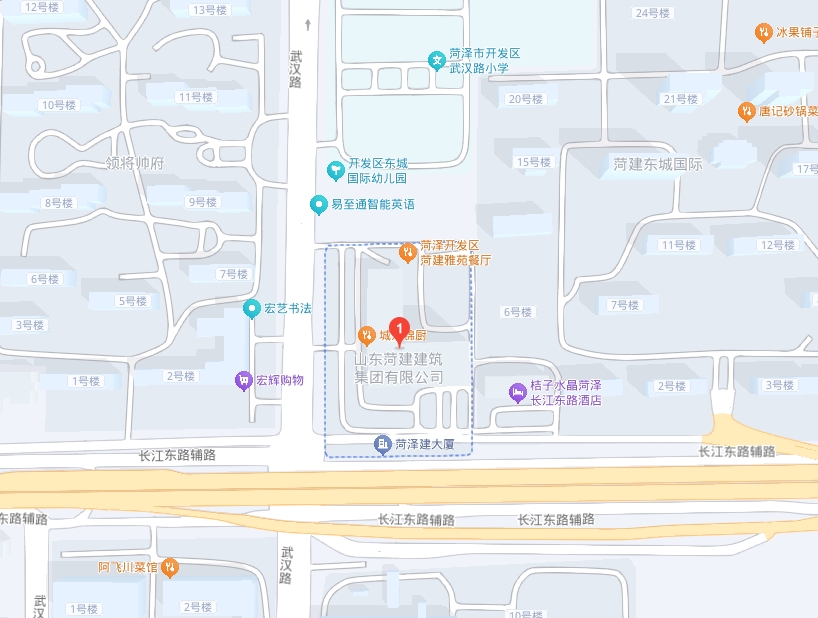Open the 冰果铺子 food marker

tap(764, 32)
